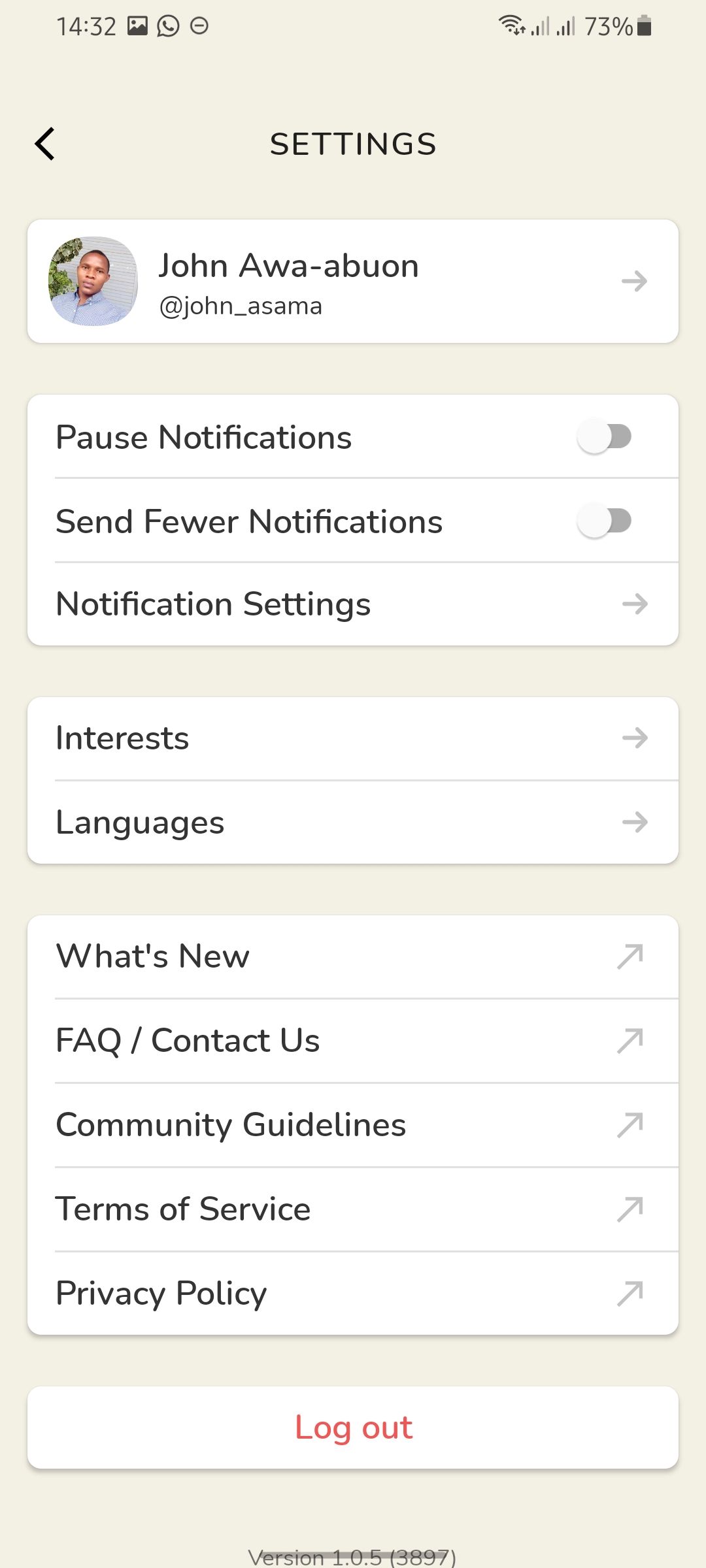Open Notification Settings
This screenshot has height=1568, width=706.
[353, 604]
